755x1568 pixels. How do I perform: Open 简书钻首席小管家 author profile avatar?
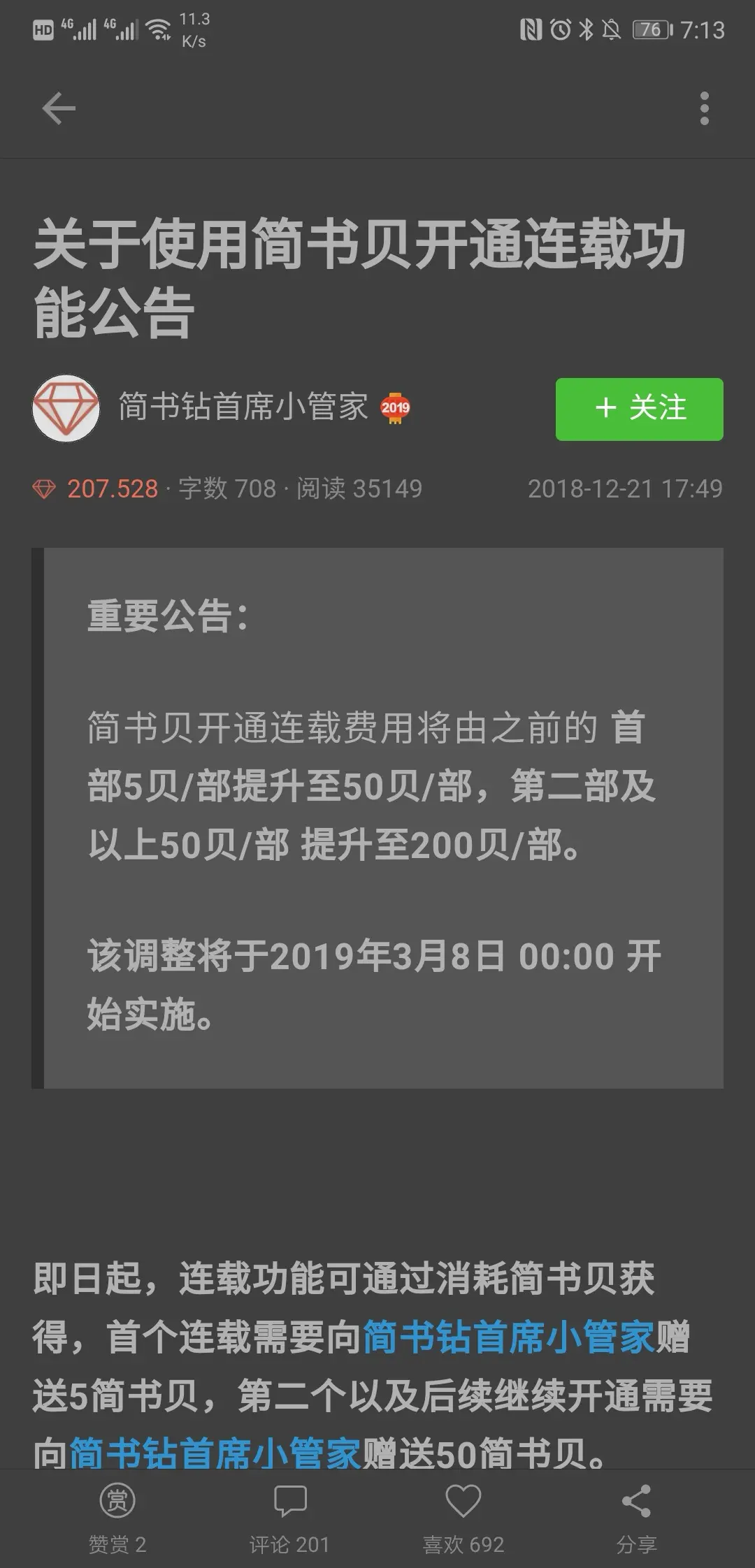tap(66, 409)
